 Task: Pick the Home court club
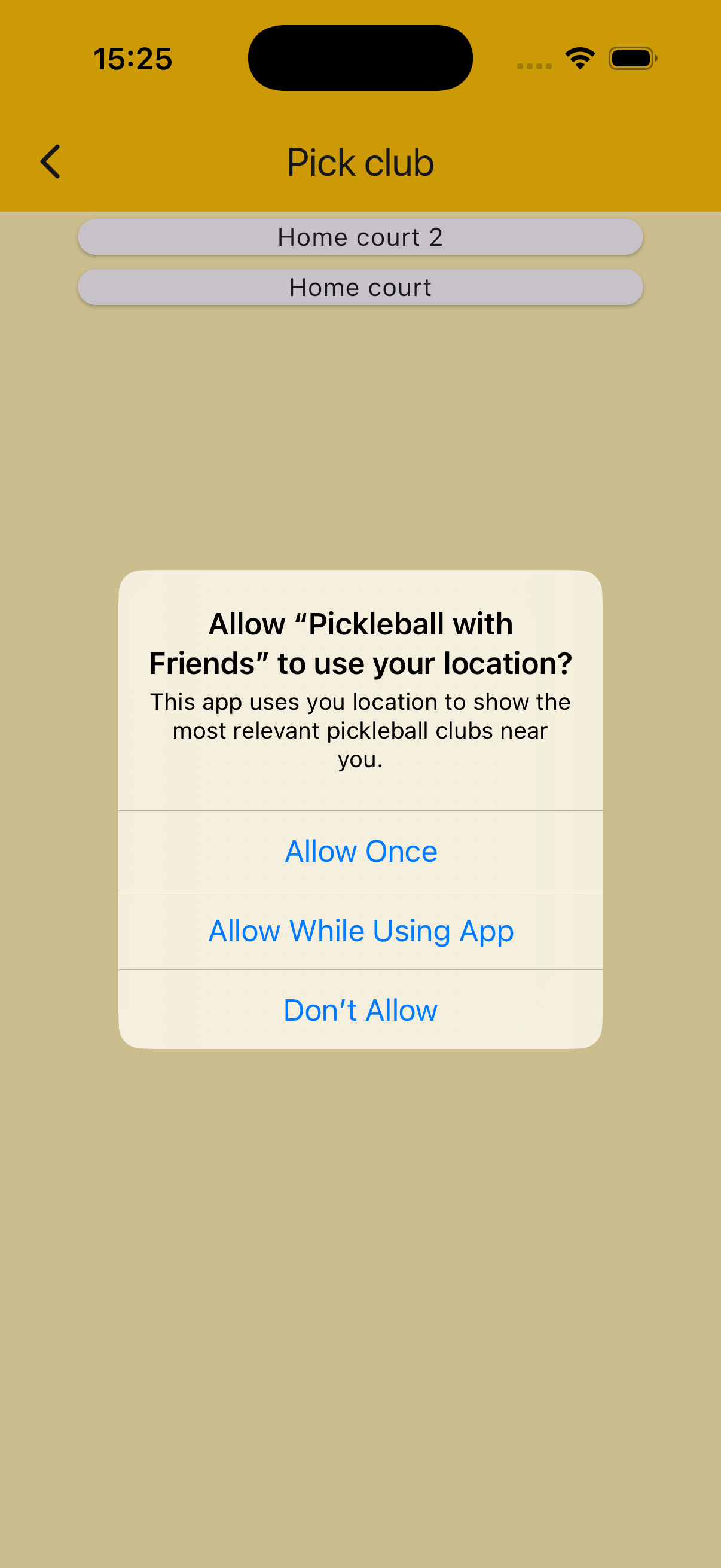[360, 287]
